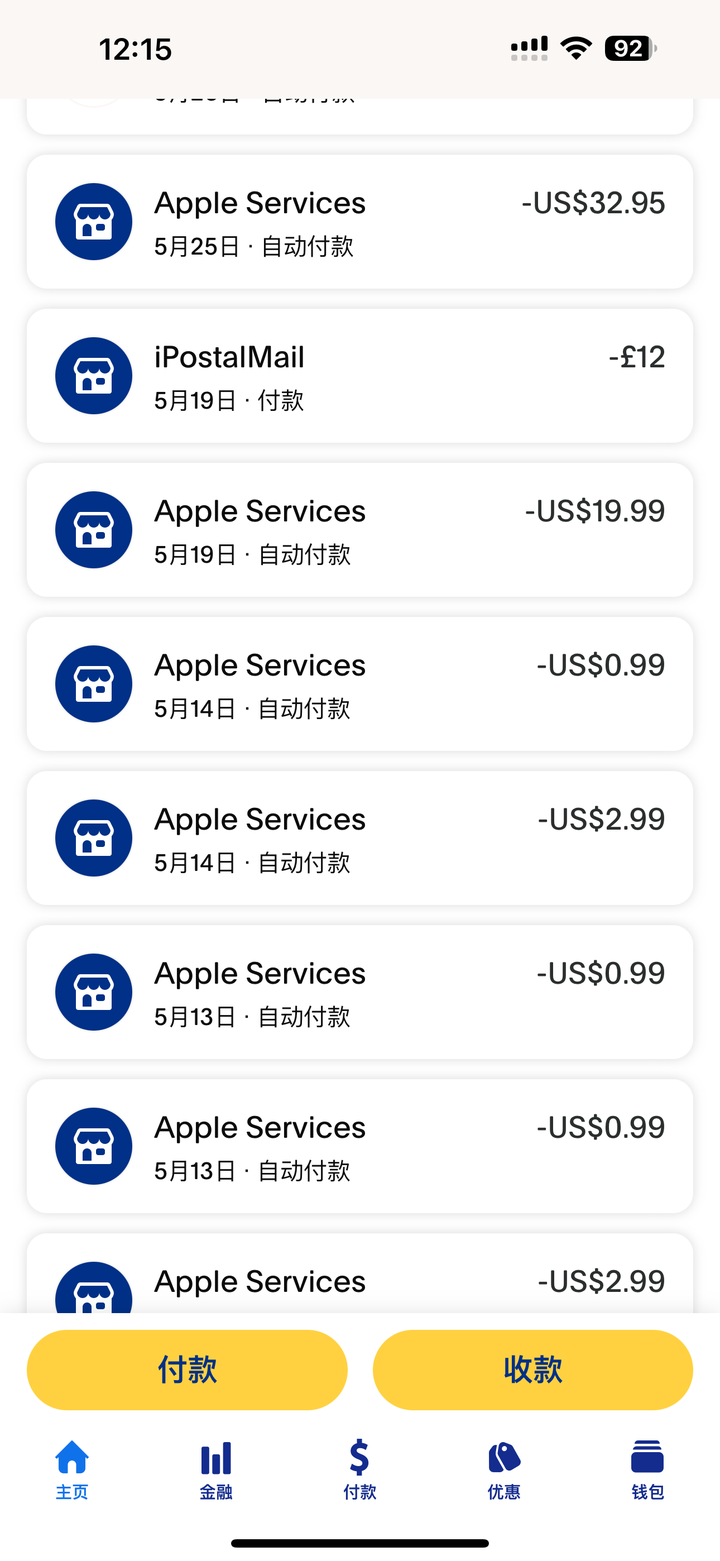
Task: Open the 付款 tab with dollar icon
Action: (x=360, y=1470)
